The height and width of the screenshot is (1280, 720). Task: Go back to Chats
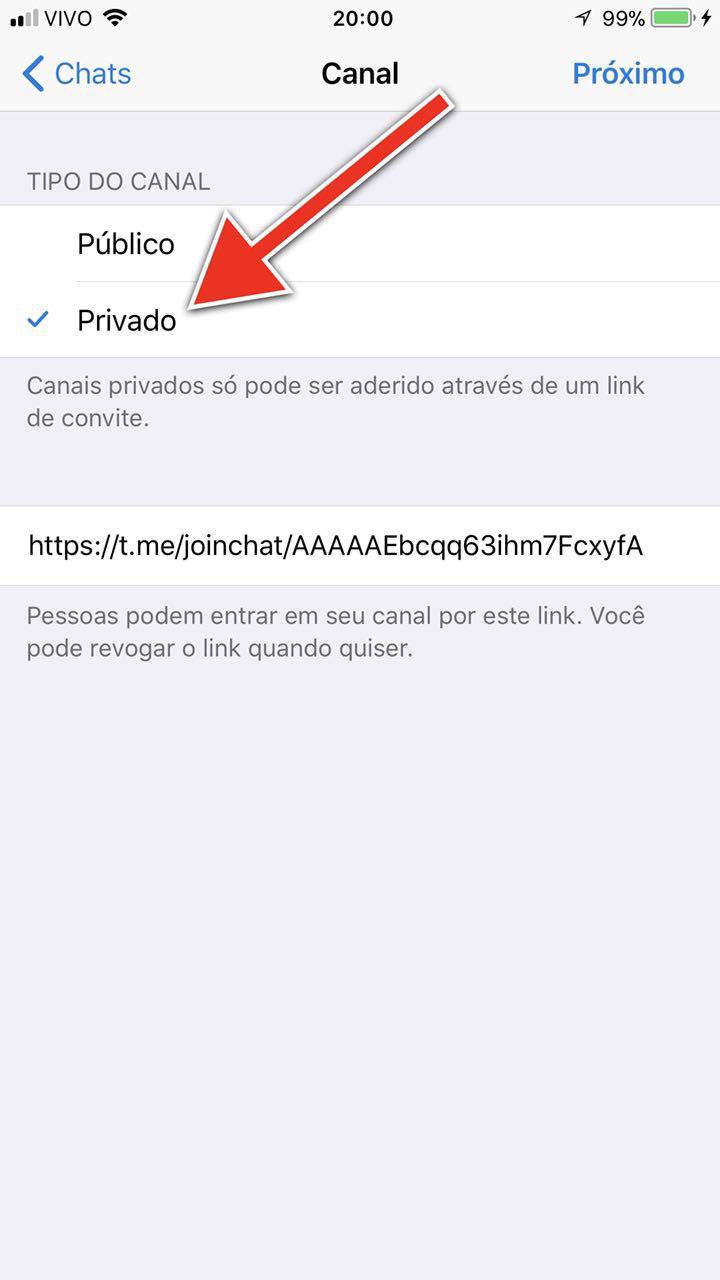pyautogui.click(x=77, y=74)
